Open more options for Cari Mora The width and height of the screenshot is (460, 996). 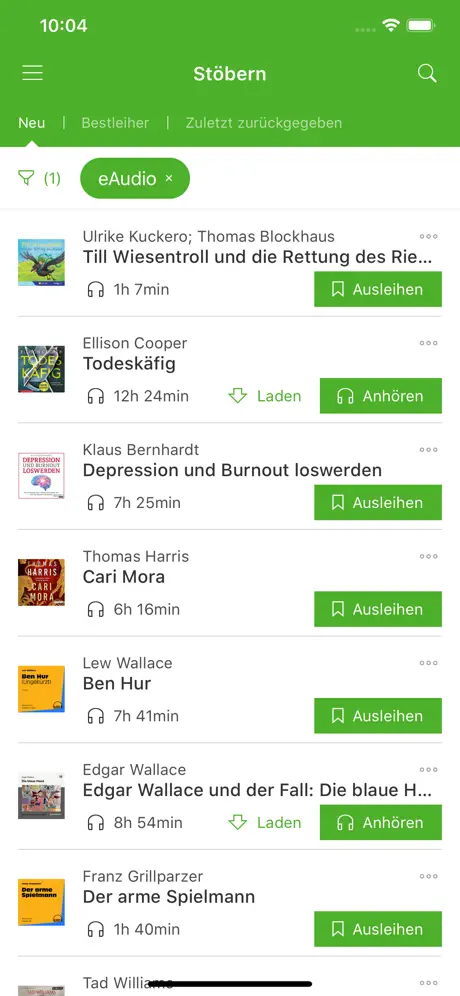click(x=429, y=556)
